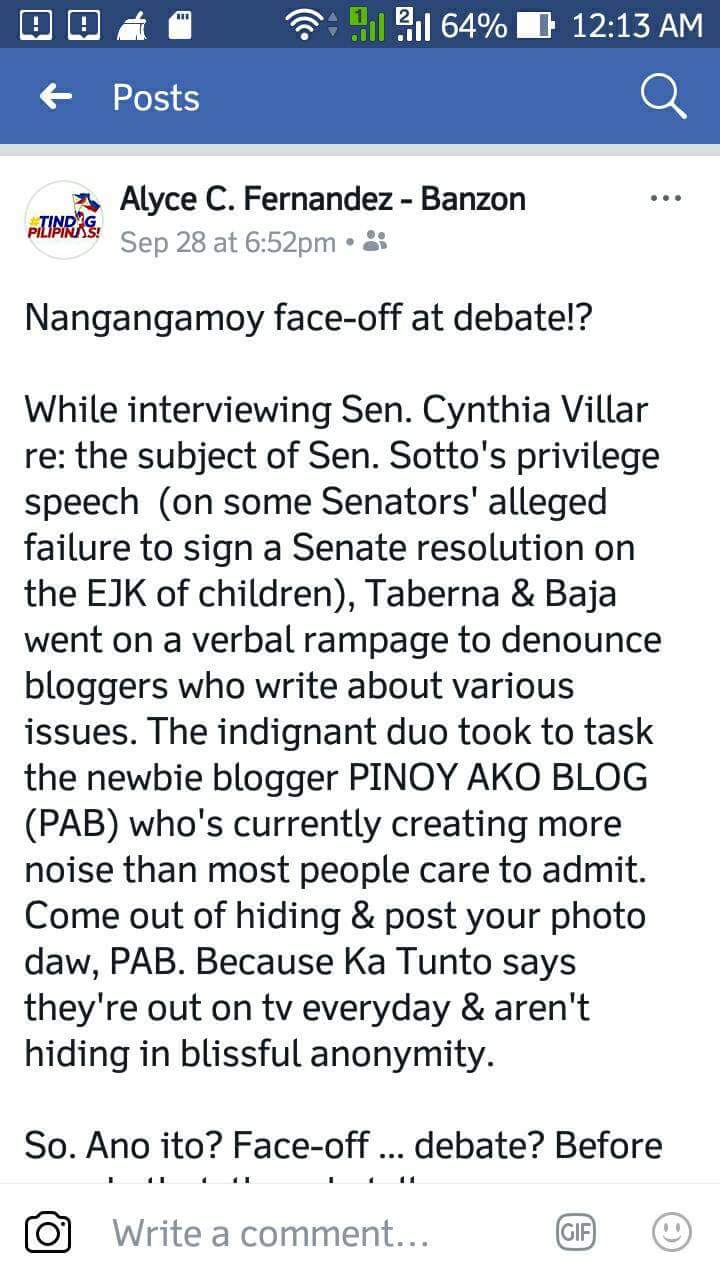Tap the Write a comment field
Viewport: 720px width, 1280px height.
[x=300, y=1233]
